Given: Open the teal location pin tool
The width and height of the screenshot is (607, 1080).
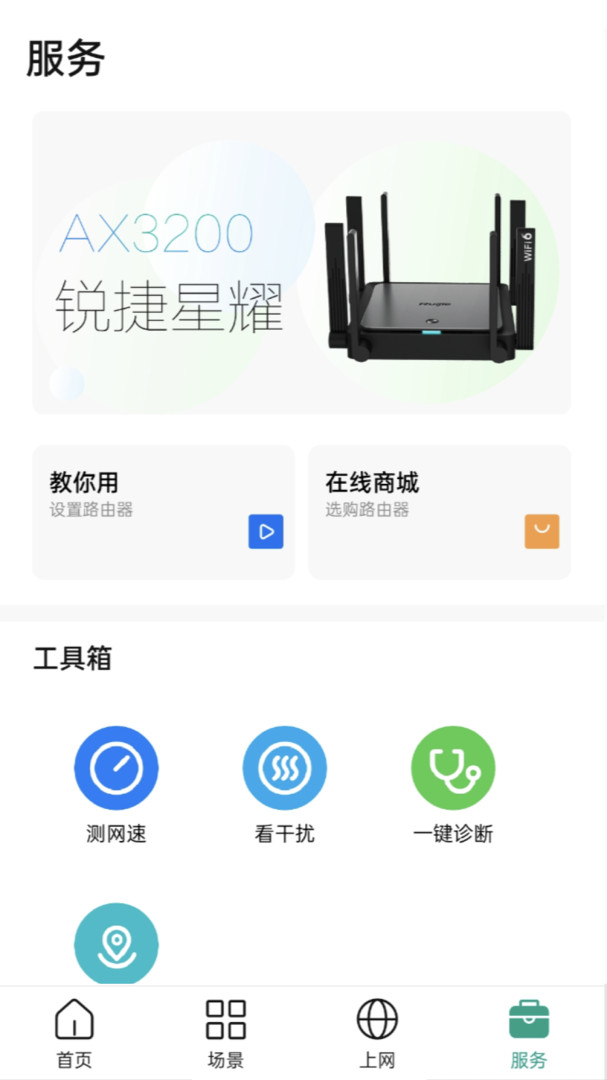Looking at the screenshot, I should (x=116, y=943).
